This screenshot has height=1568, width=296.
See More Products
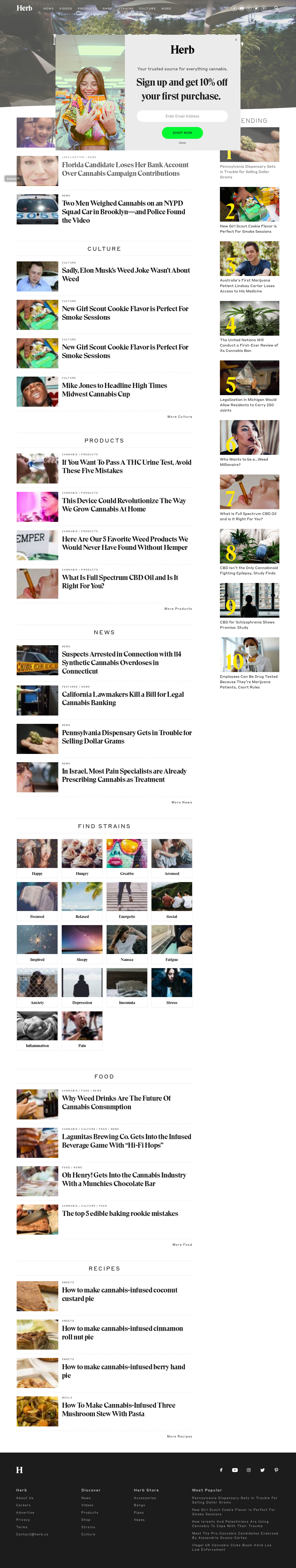(x=178, y=608)
